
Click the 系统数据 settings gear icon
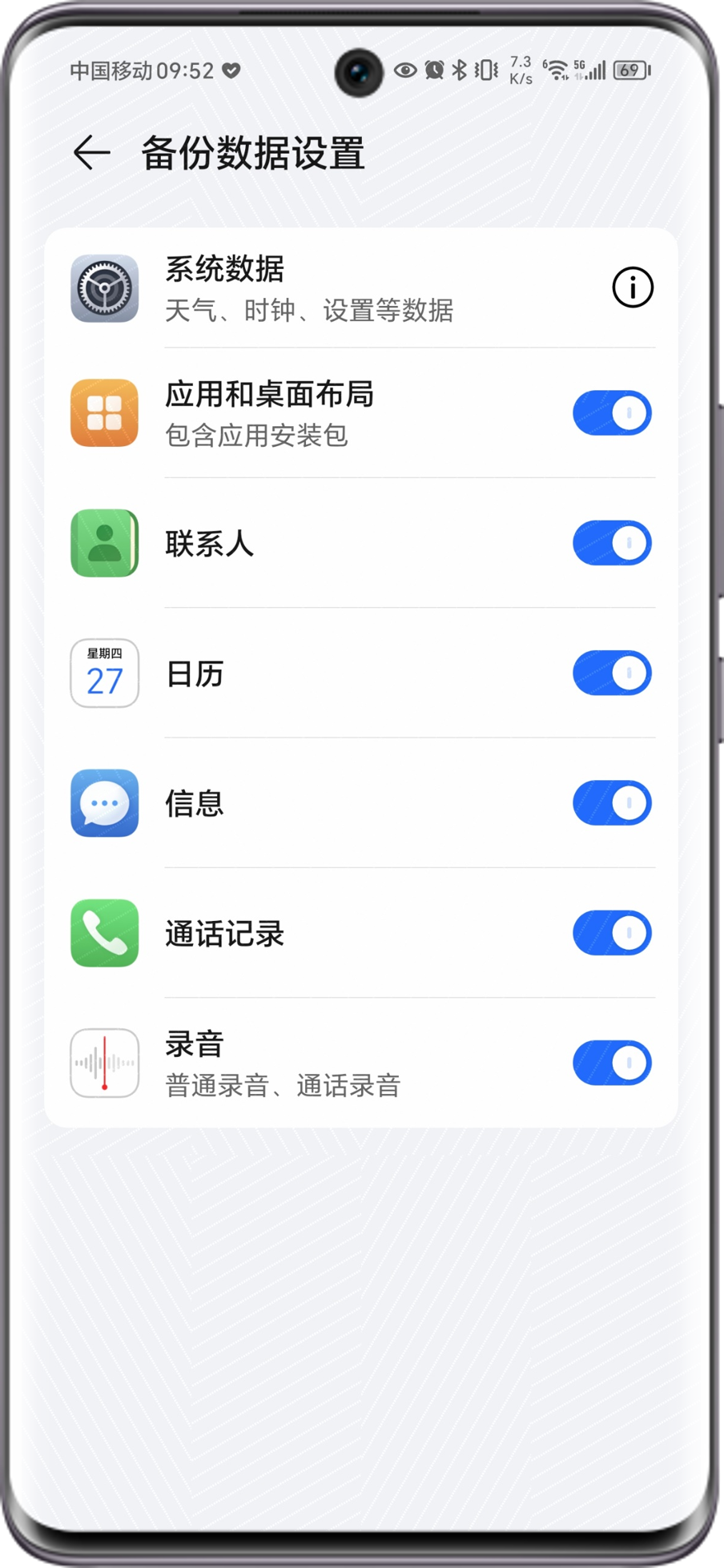coord(103,288)
